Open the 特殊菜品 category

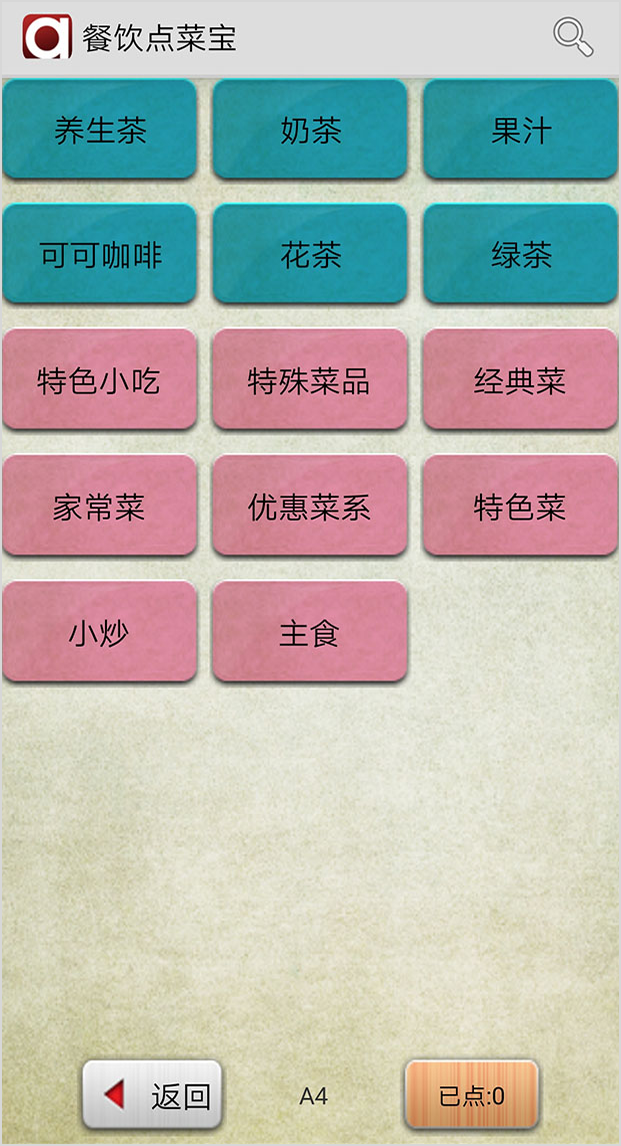click(310, 380)
